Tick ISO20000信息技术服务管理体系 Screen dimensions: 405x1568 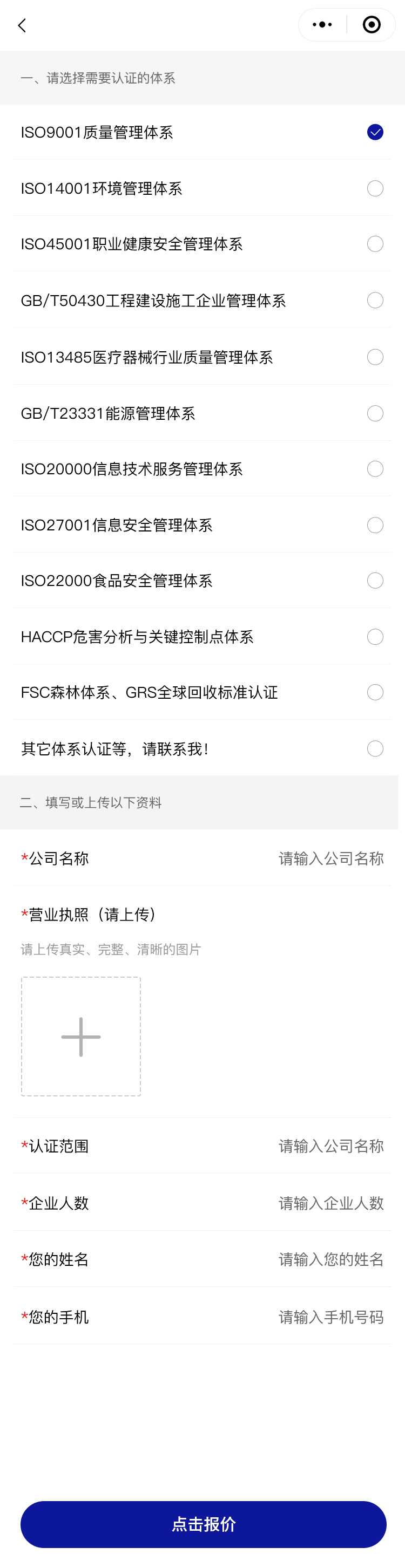[375, 469]
